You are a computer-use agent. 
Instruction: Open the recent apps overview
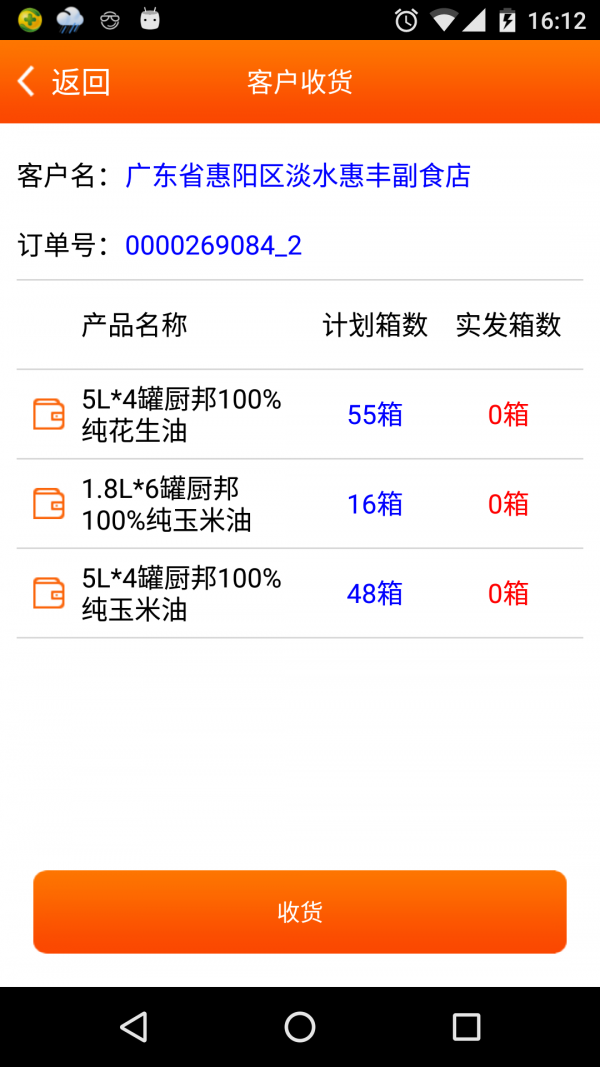pos(466,1027)
